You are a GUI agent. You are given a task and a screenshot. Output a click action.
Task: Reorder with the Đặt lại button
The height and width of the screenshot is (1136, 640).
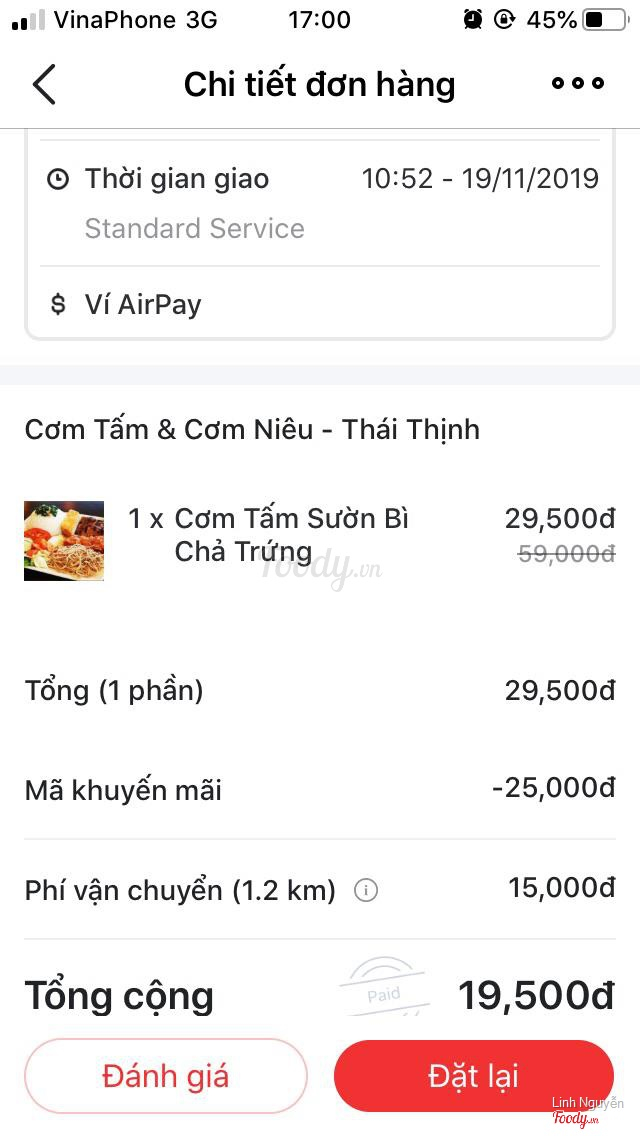pos(473,1076)
